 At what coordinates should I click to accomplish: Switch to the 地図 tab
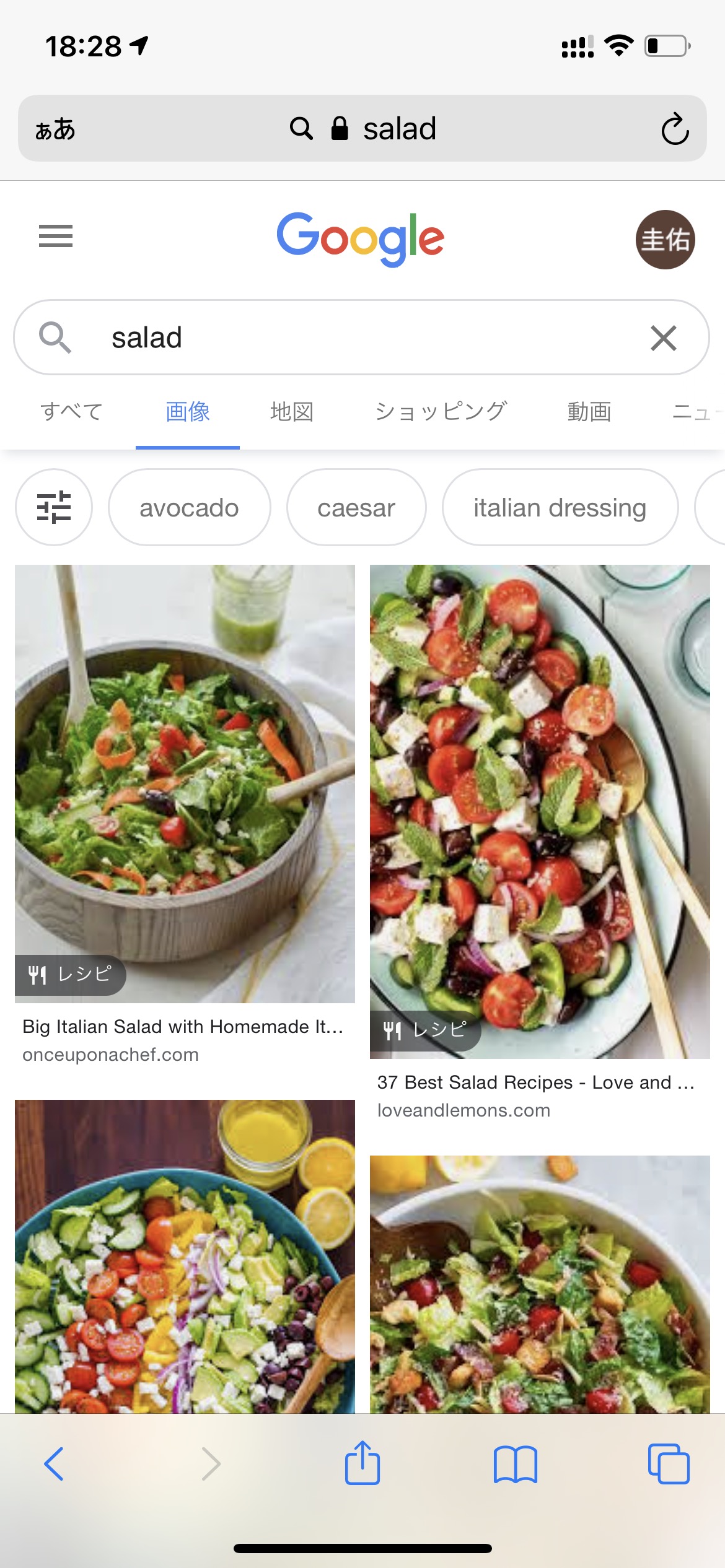pyautogui.click(x=292, y=412)
